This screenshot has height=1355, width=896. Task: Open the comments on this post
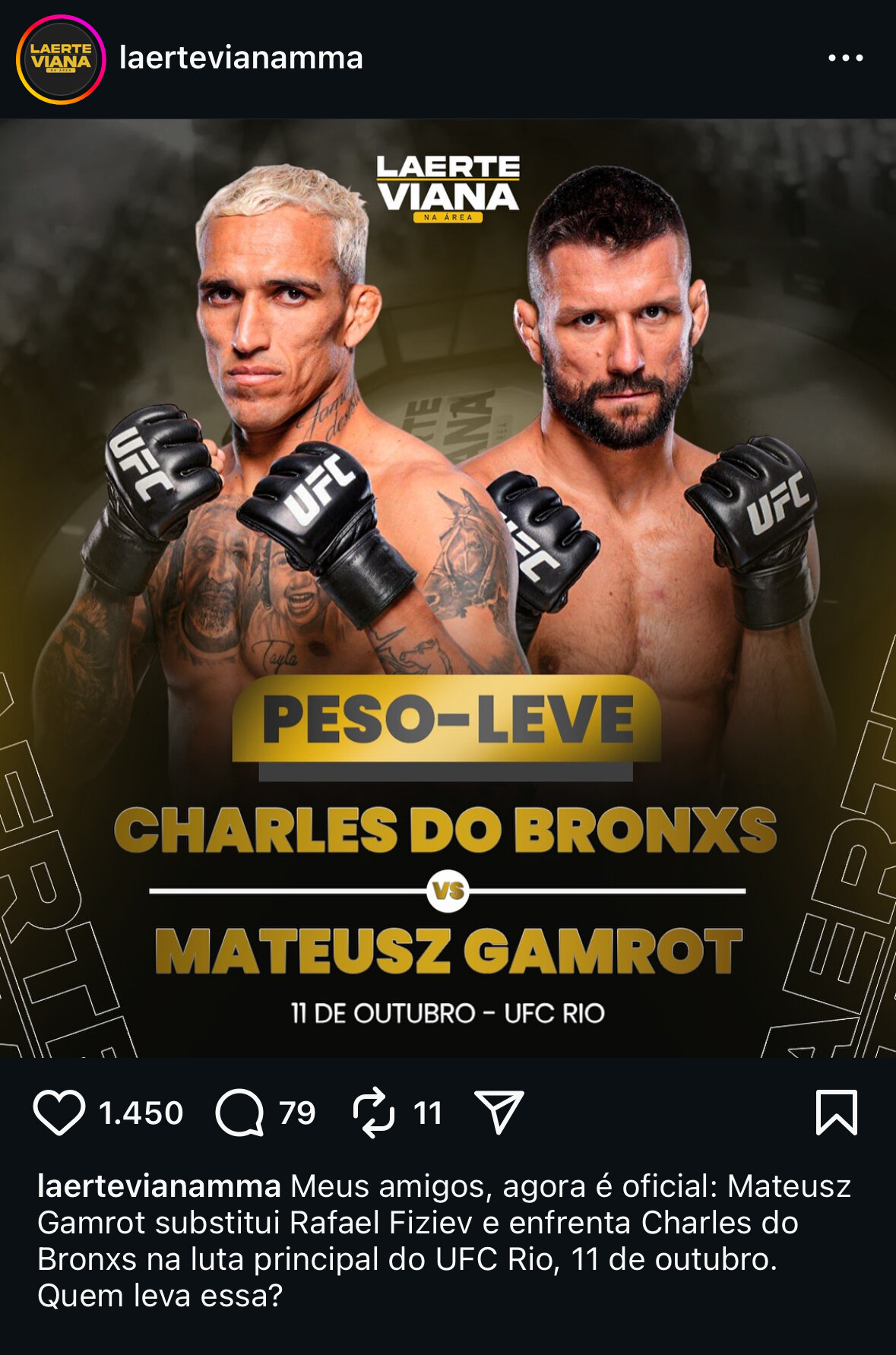coord(240,1113)
